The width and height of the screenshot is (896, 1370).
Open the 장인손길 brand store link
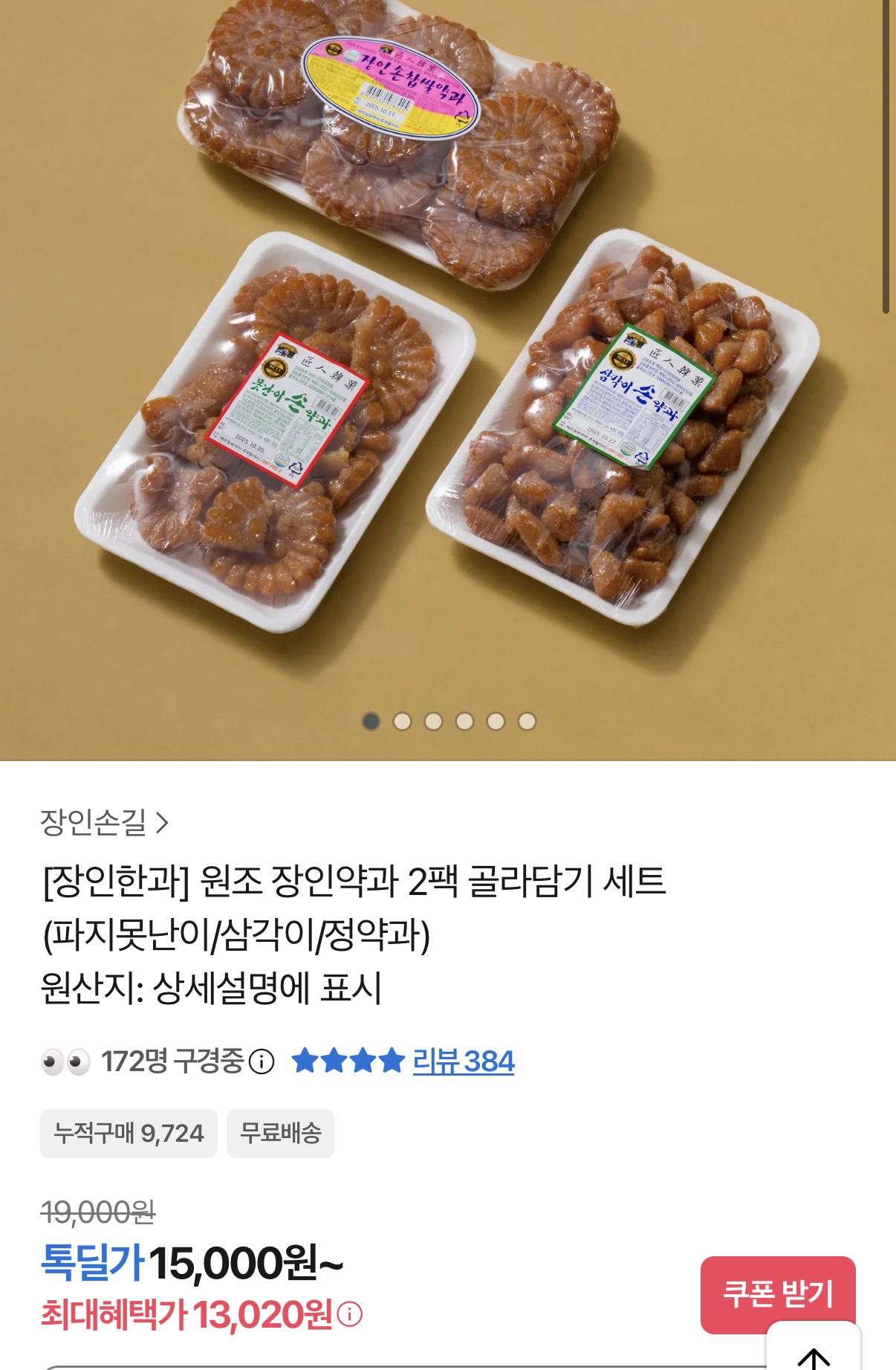(105, 822)
